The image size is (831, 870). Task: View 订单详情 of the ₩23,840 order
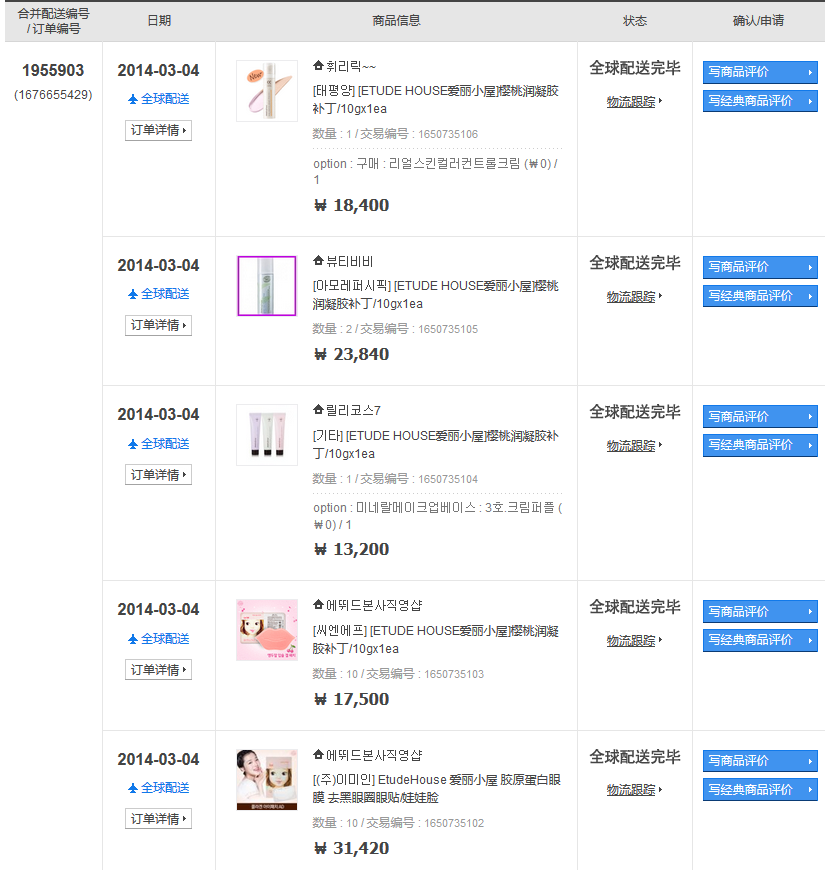(158, 325)
